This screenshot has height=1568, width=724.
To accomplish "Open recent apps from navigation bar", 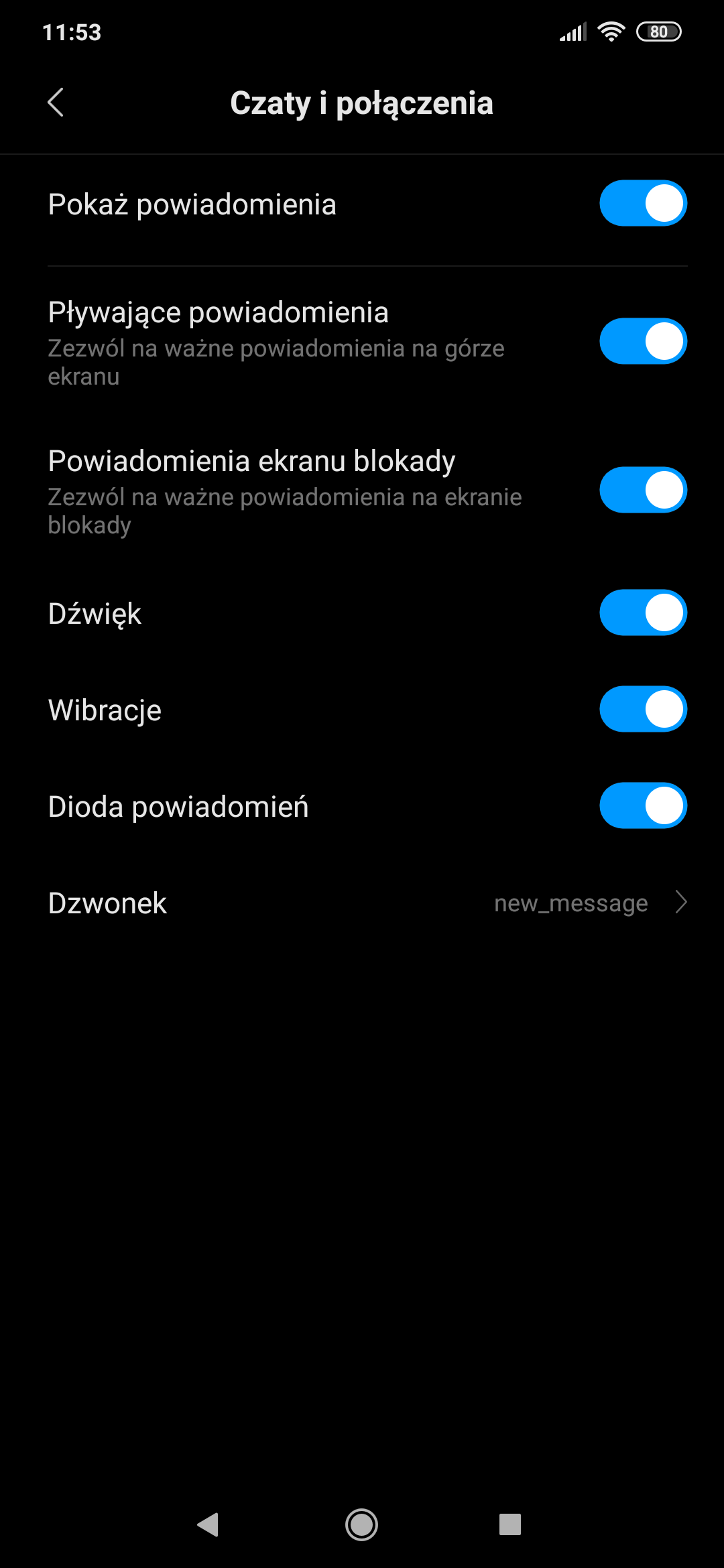I will click(x=509, y=1524).
